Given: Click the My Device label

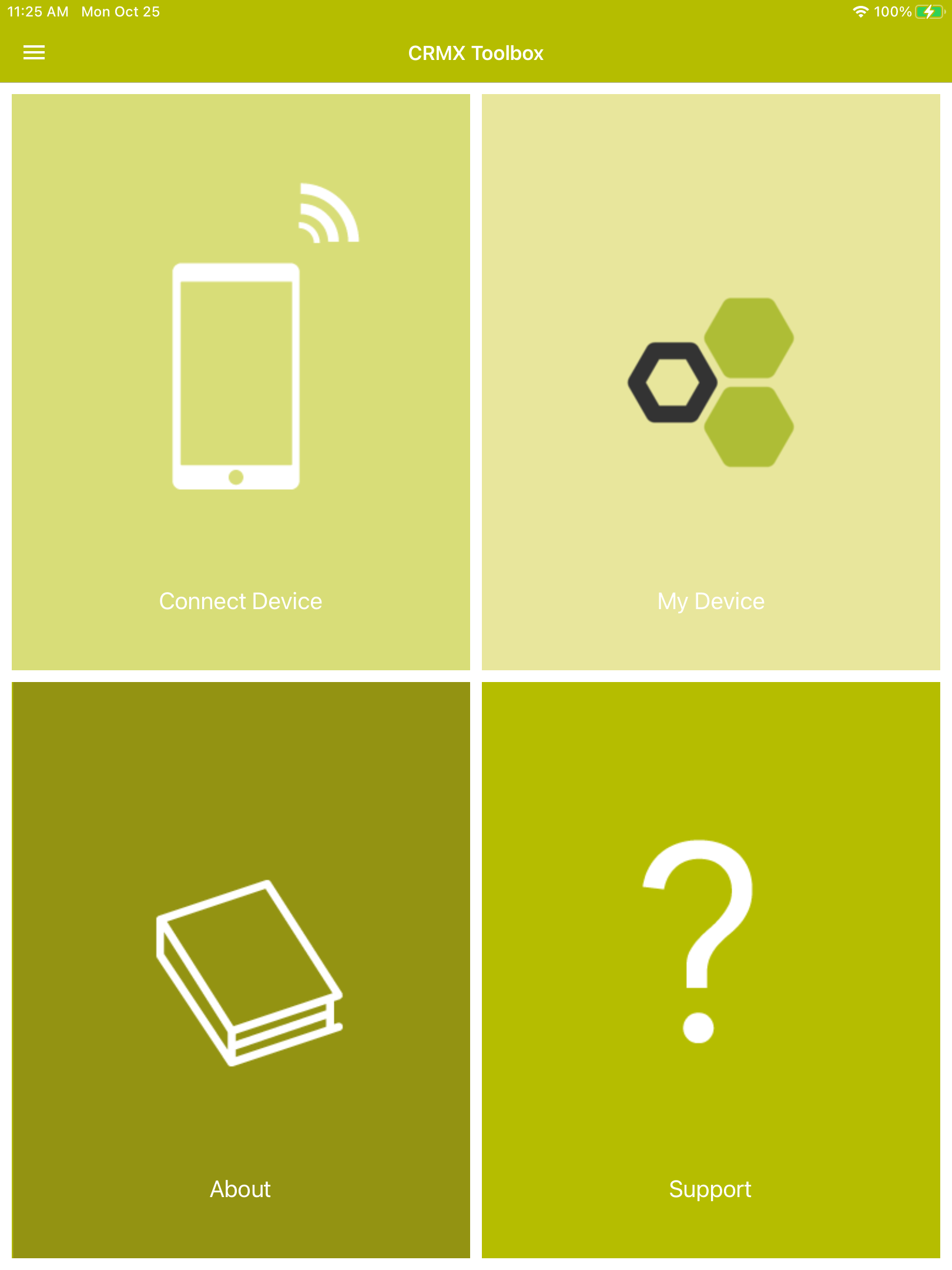Looking at the screenshot, I should point(710,601).
